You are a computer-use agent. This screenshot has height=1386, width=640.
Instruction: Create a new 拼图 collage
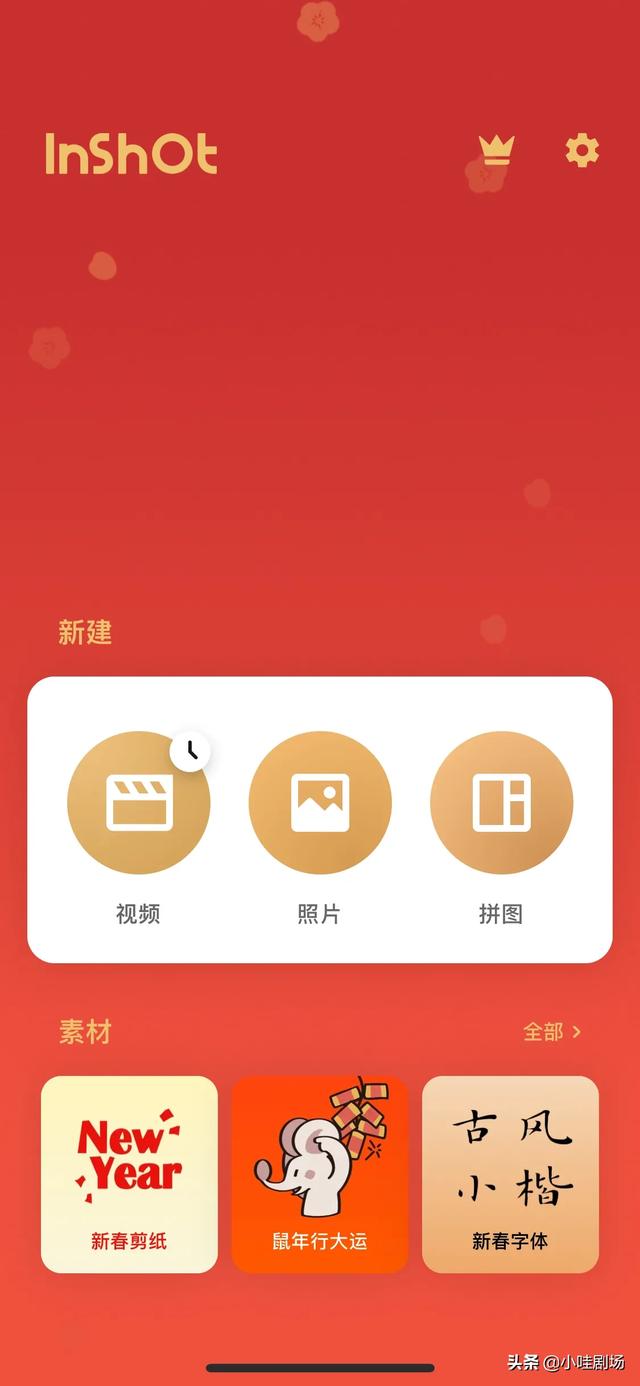click(501, 803)
